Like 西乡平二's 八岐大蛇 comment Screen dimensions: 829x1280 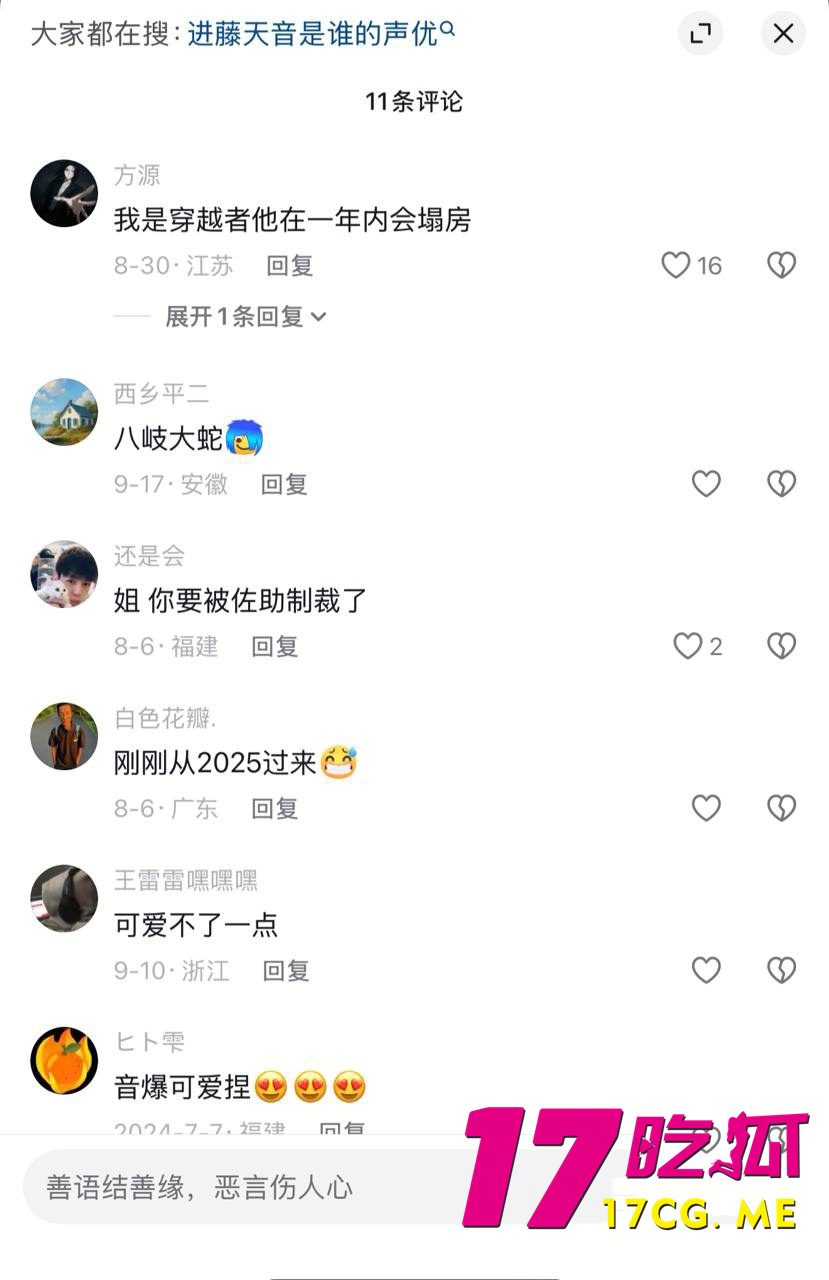pos(706,483)
